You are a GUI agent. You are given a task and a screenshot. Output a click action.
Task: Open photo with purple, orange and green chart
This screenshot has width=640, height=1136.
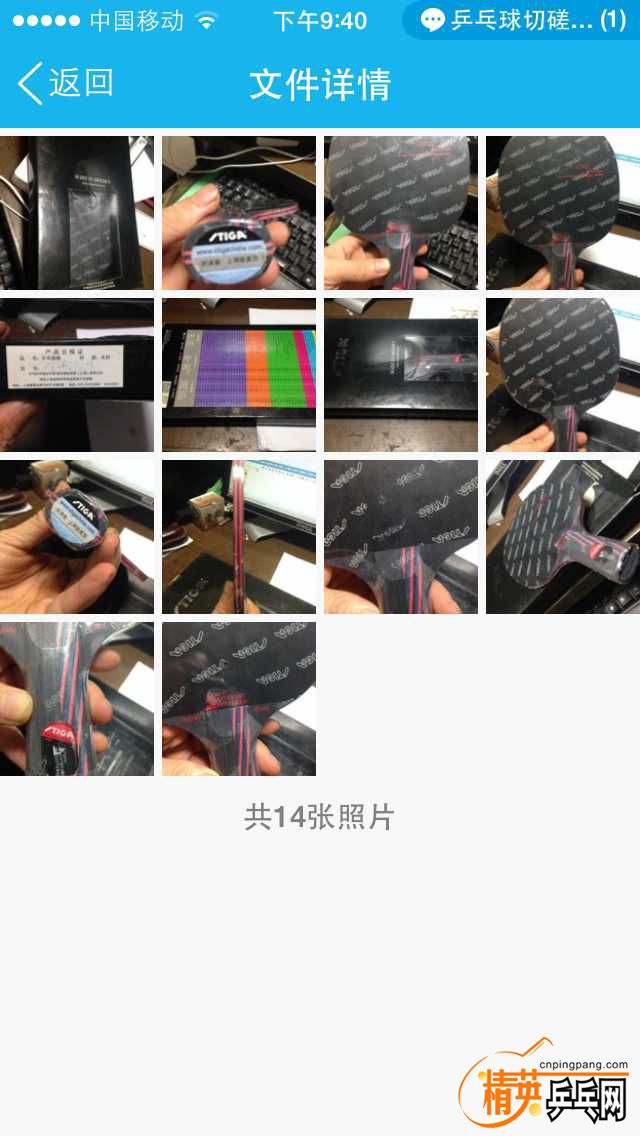pyautogui.click(x=239, y=375)
